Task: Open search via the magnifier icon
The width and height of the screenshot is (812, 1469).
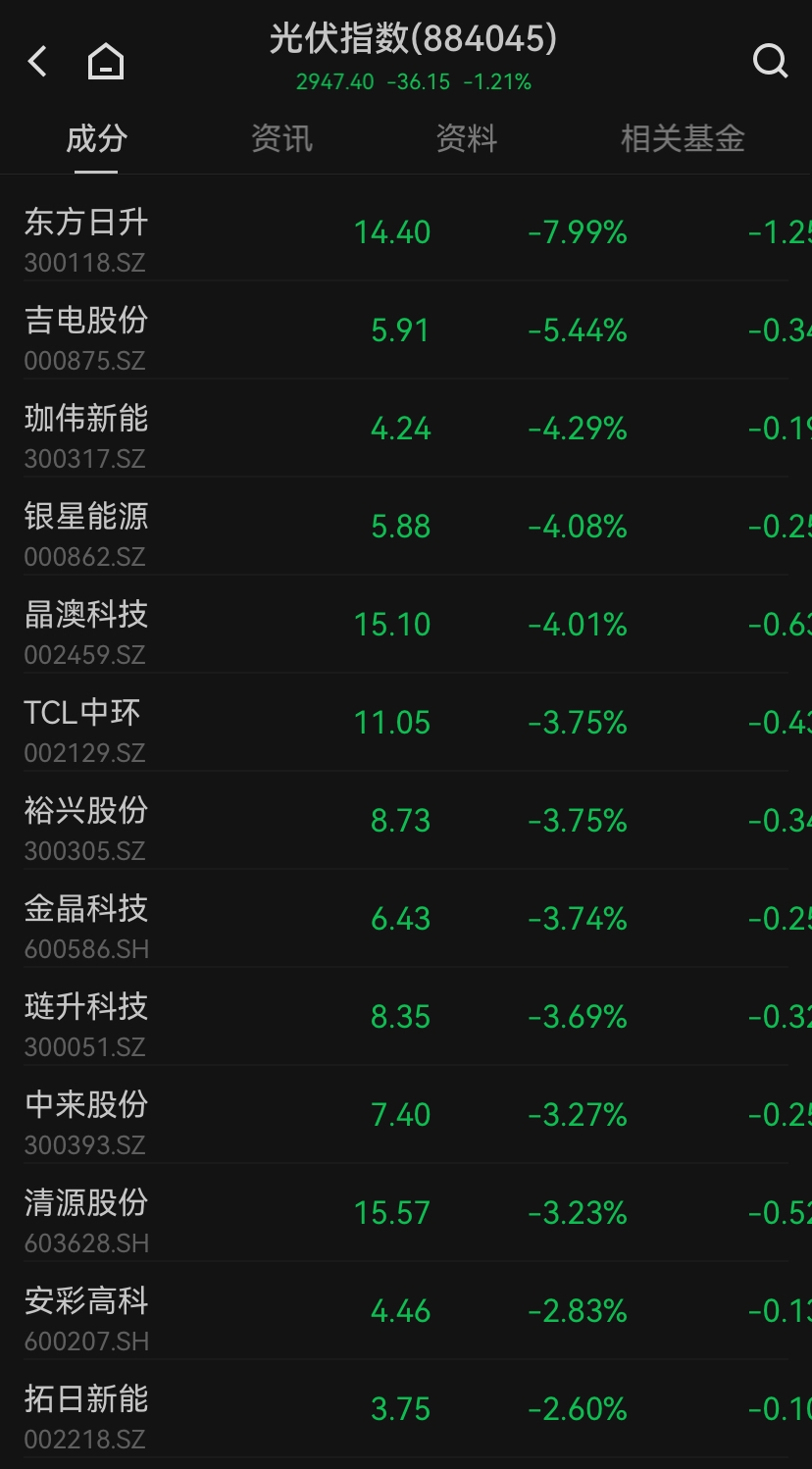Action: point(770,61)
